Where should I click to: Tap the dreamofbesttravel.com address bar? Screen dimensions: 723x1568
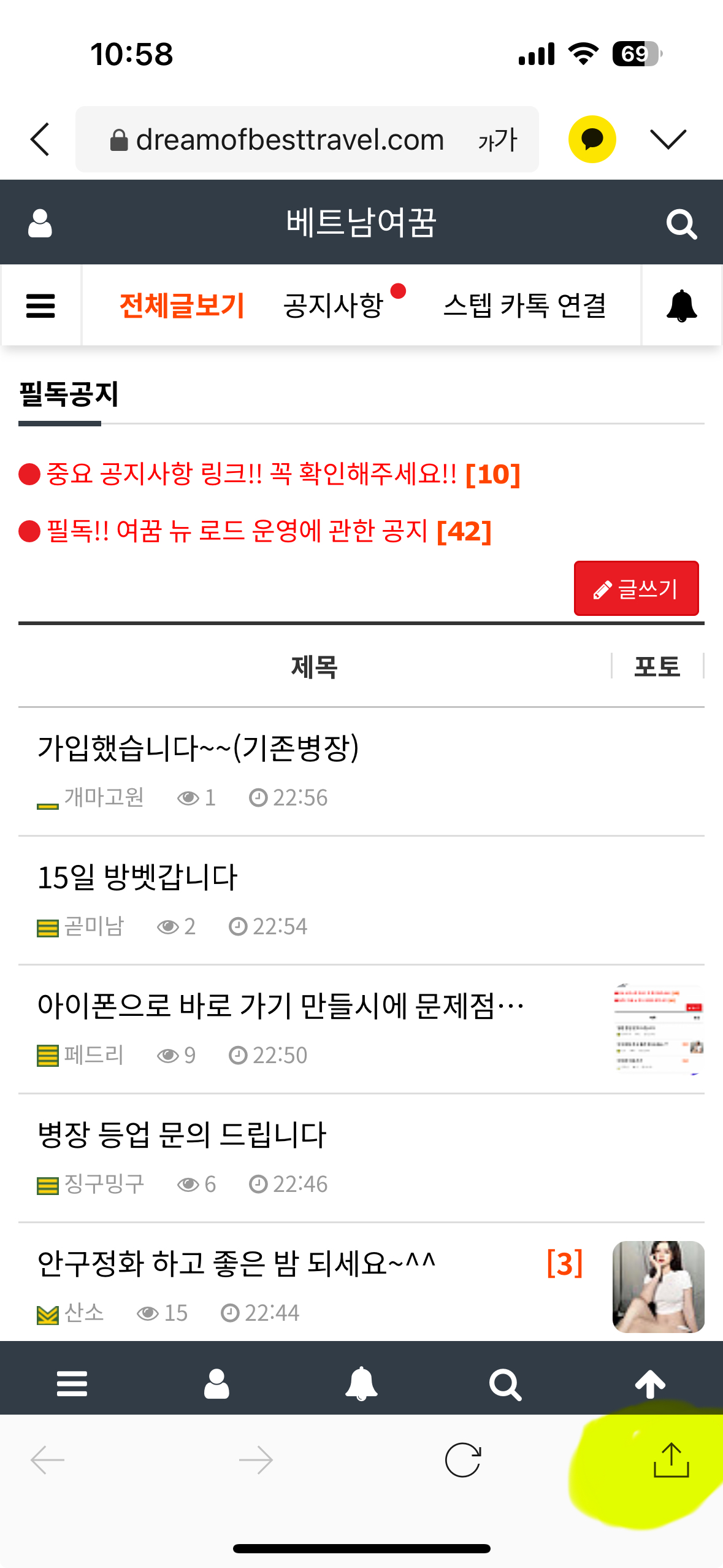click(289, 140)
